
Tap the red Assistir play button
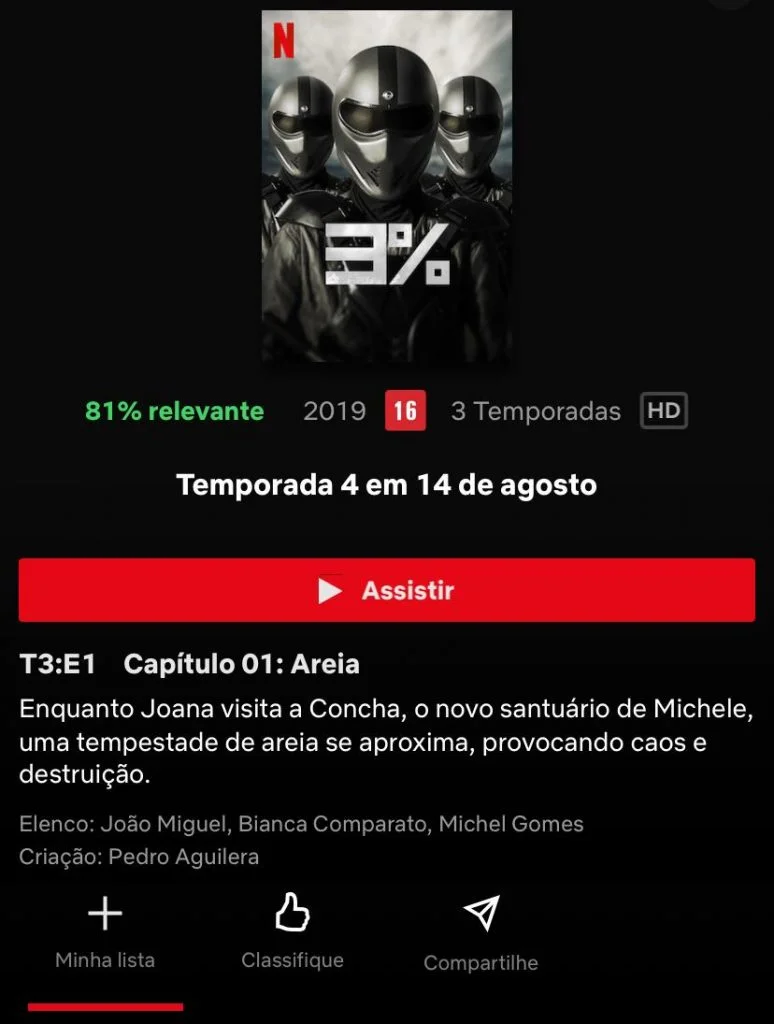click(x=386, y=590)
